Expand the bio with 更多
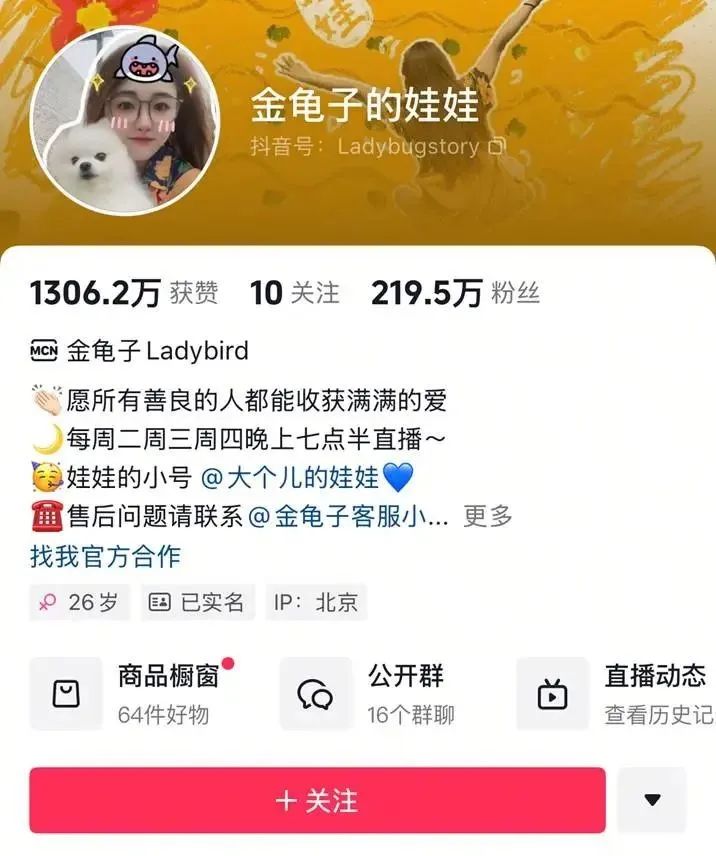716x856 pixels. 487,516
